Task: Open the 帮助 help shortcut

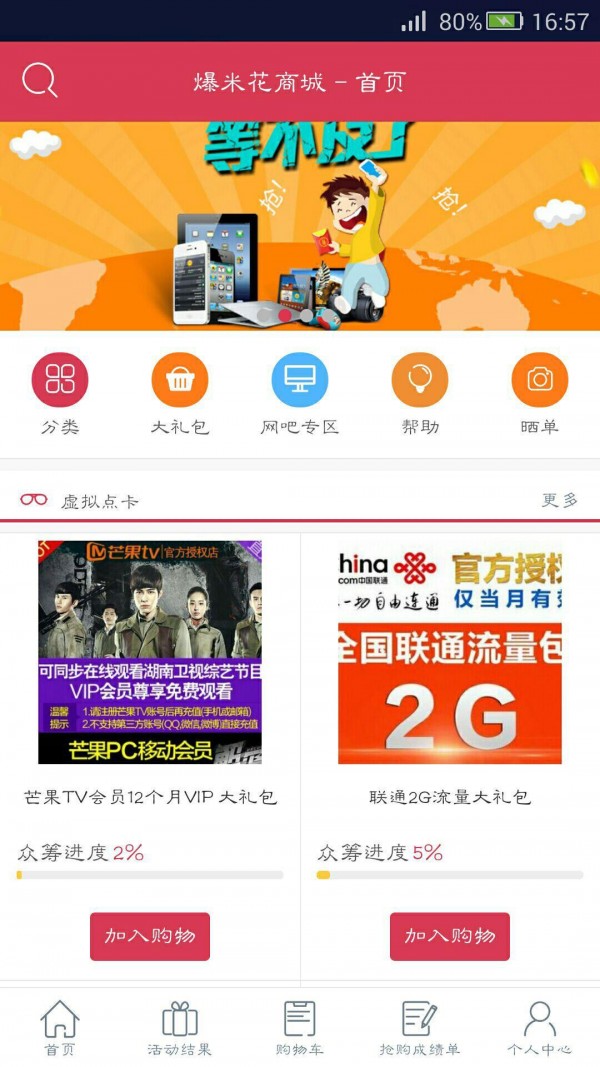Action: click(420, 395)
